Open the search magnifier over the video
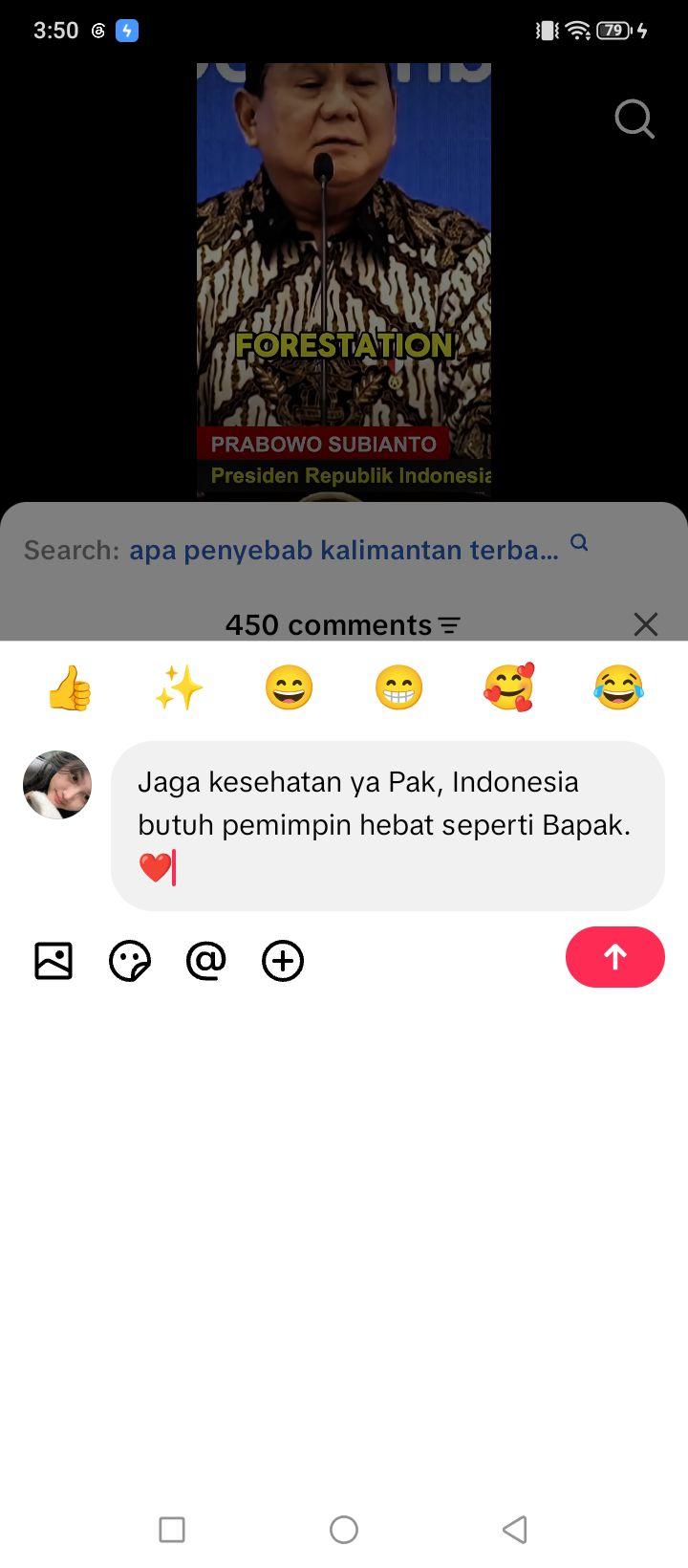This screenshot has height=1568, width=688. [x=634, y=120]
